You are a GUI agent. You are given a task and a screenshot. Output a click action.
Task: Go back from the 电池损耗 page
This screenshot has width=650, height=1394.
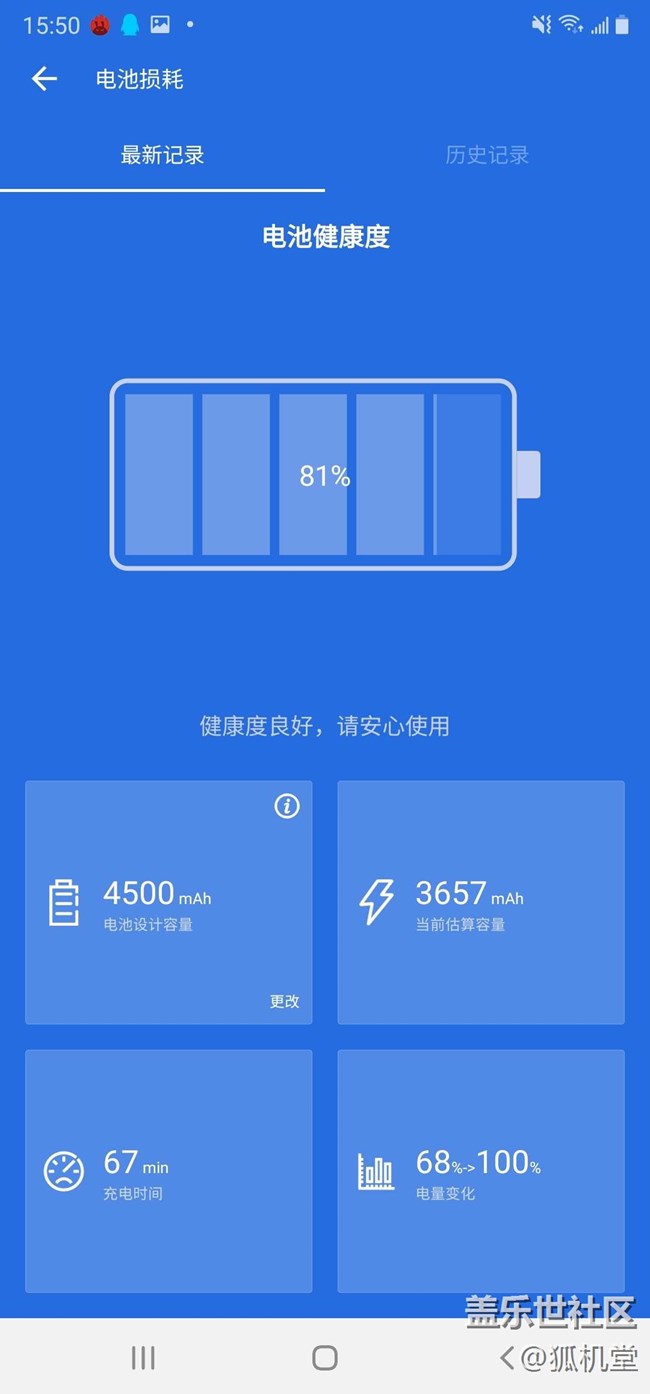[44, 79]
